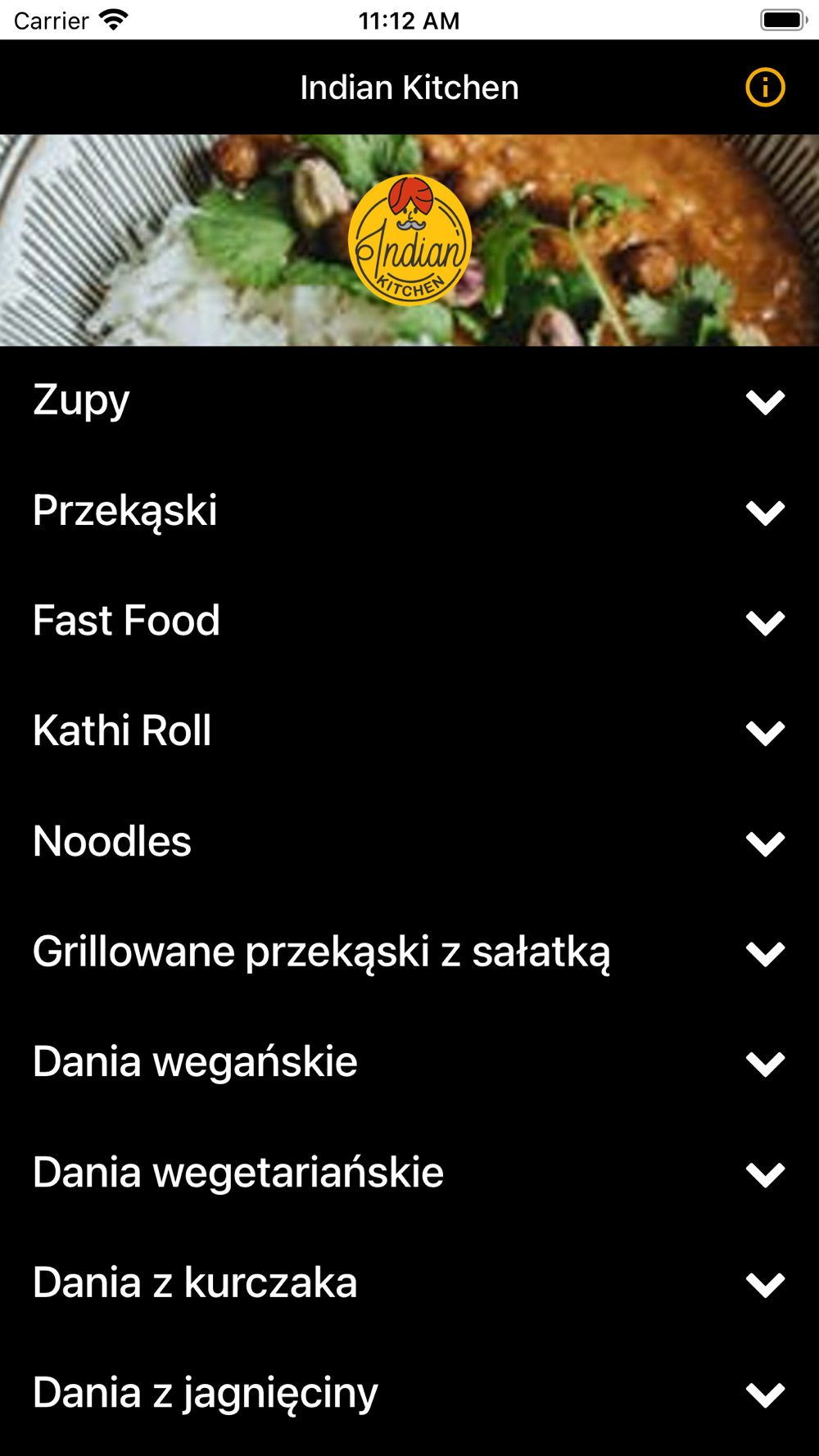Expand the Przekąski section

(765, 512)
